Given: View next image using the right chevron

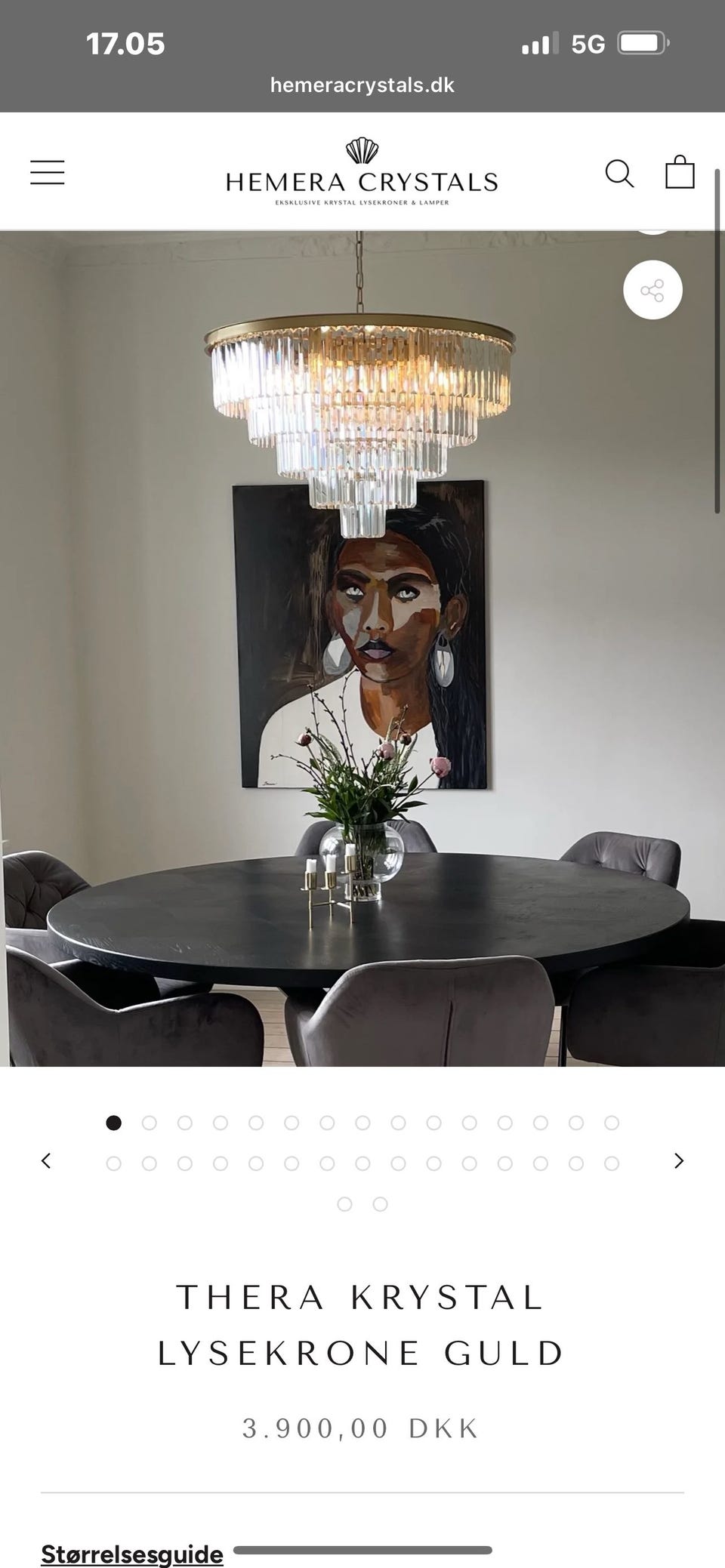Looking at the screenshot, I should tap(678, 1160).
